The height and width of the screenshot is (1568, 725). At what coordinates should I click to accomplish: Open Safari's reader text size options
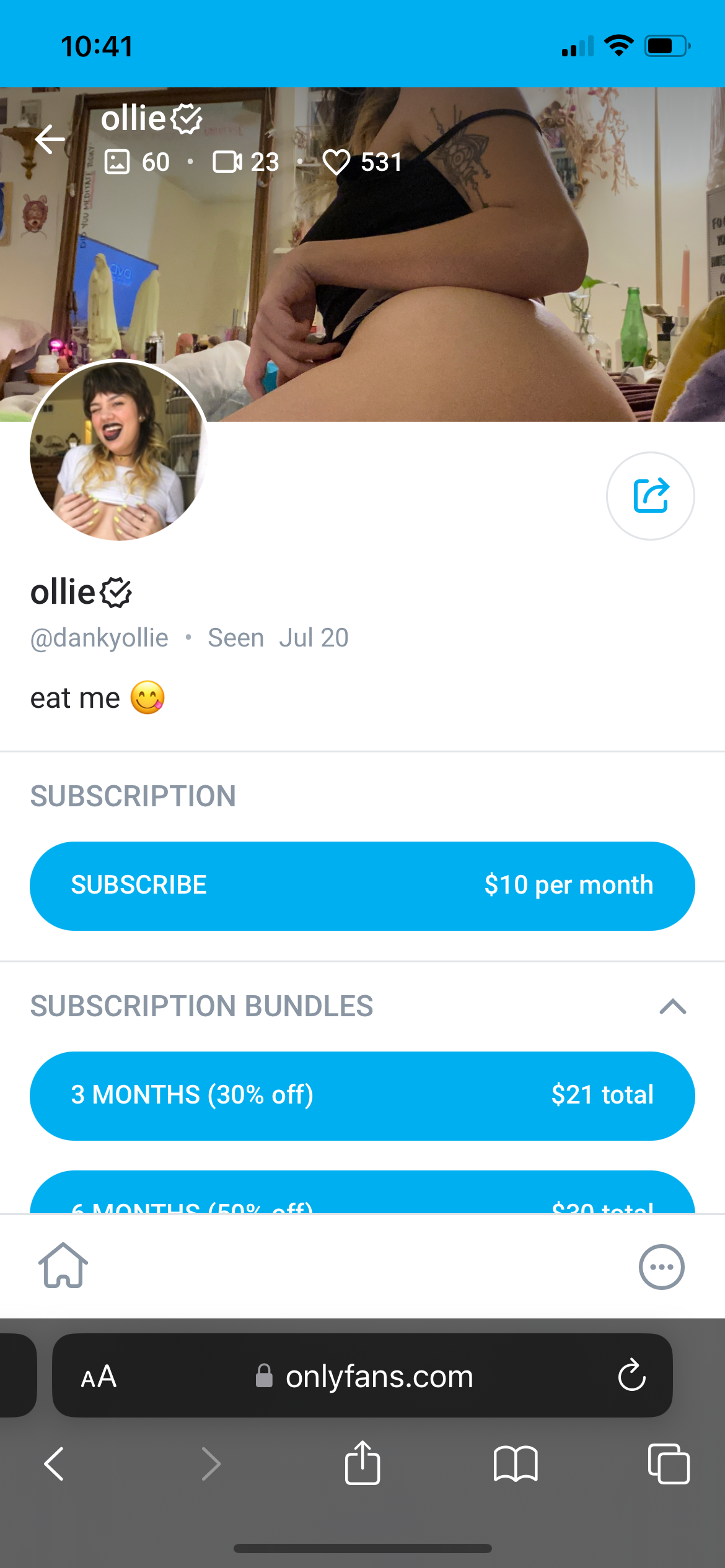point(99,1377)
